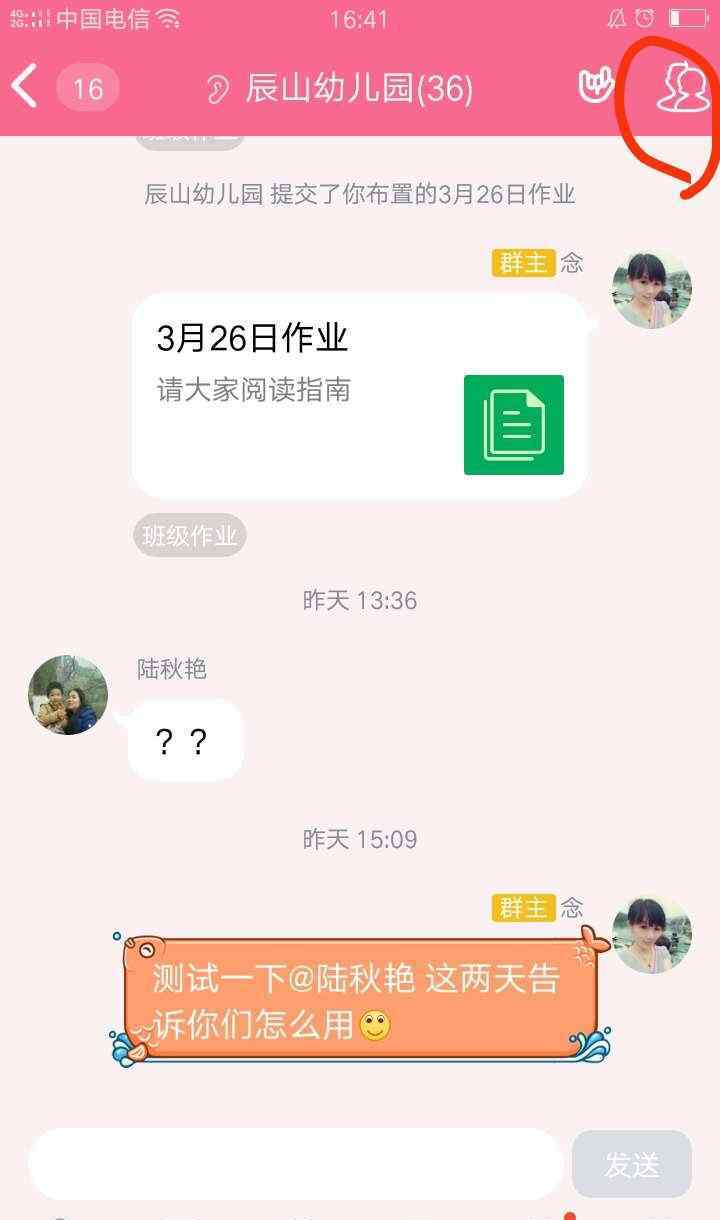Screen dimensions: 720x1220
Task: View 陆秋艳's profile avatar
Action: click(x=68, y=695)
